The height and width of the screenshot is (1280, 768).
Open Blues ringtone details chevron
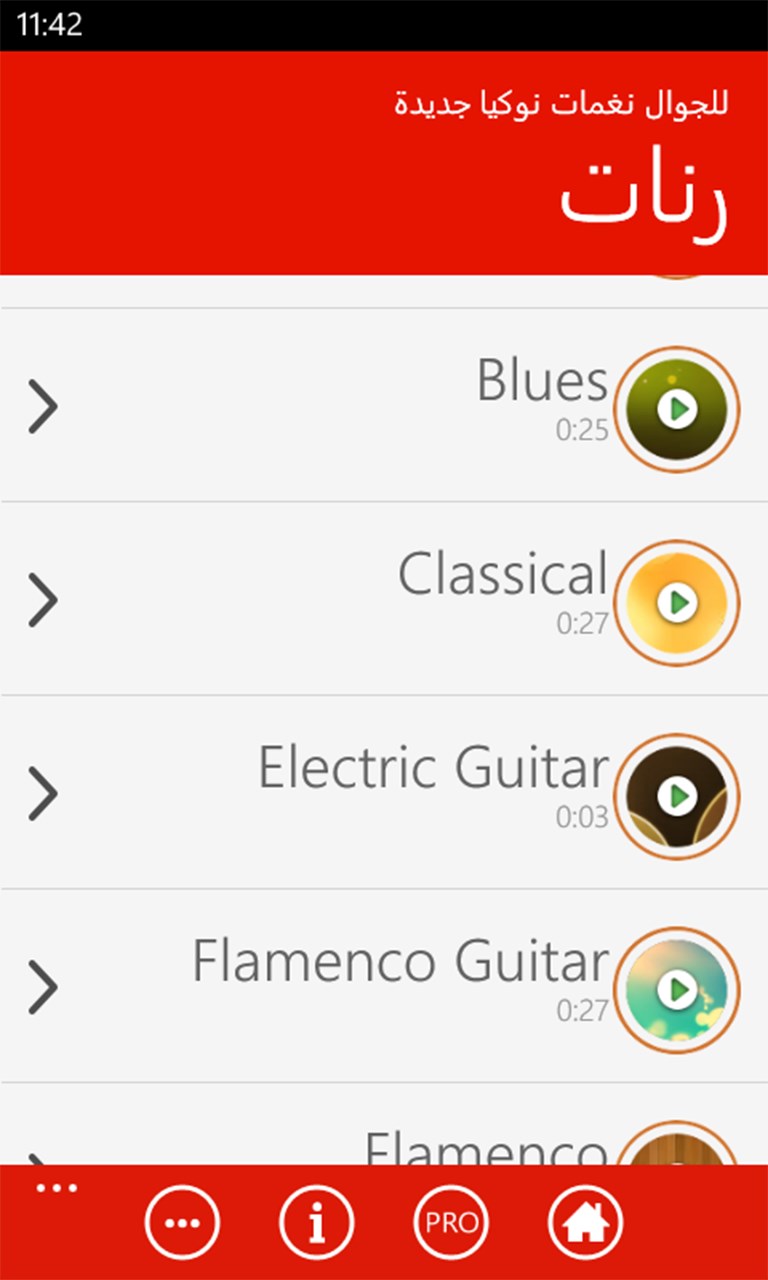(43, 407)
